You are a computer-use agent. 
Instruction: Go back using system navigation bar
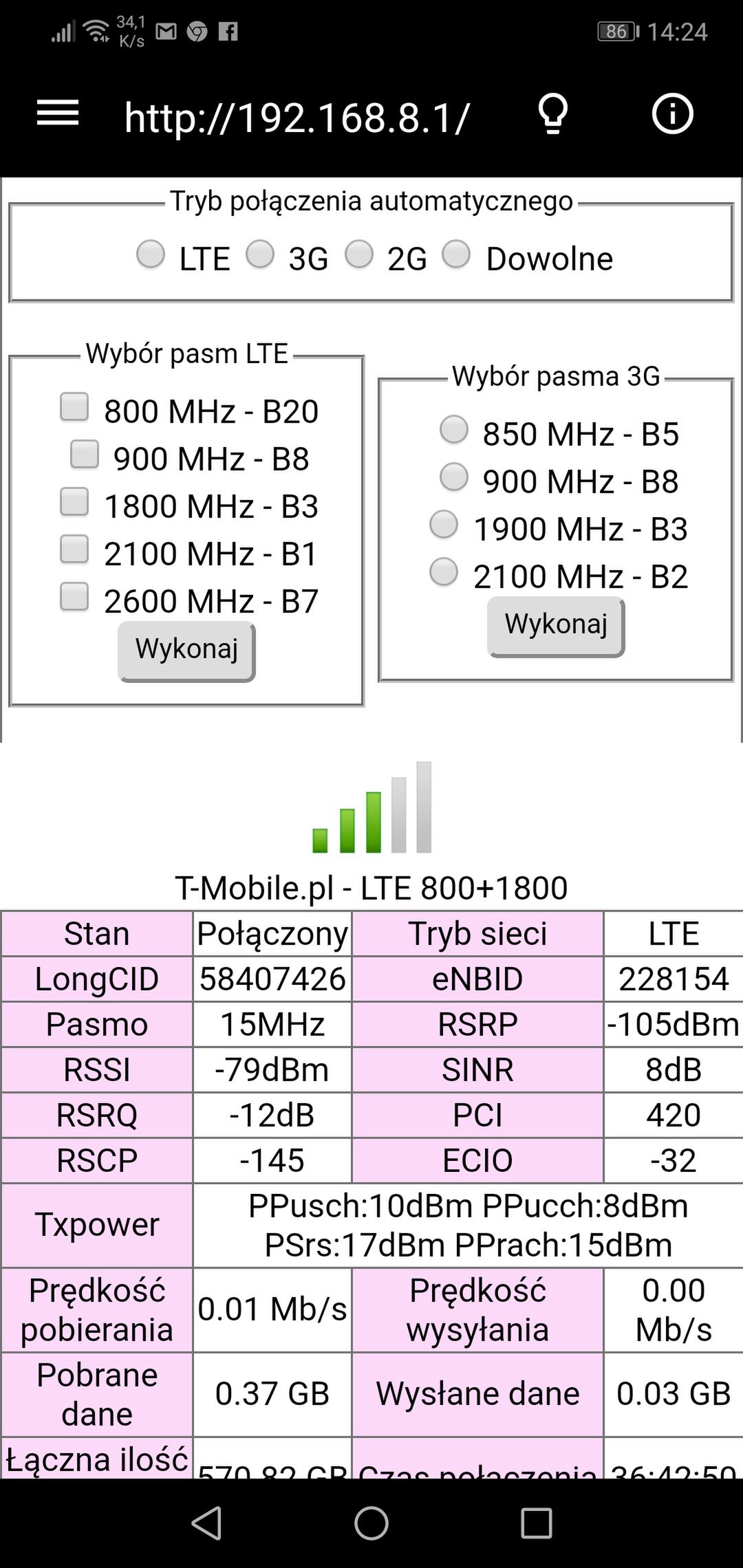tap(206, 1523)
